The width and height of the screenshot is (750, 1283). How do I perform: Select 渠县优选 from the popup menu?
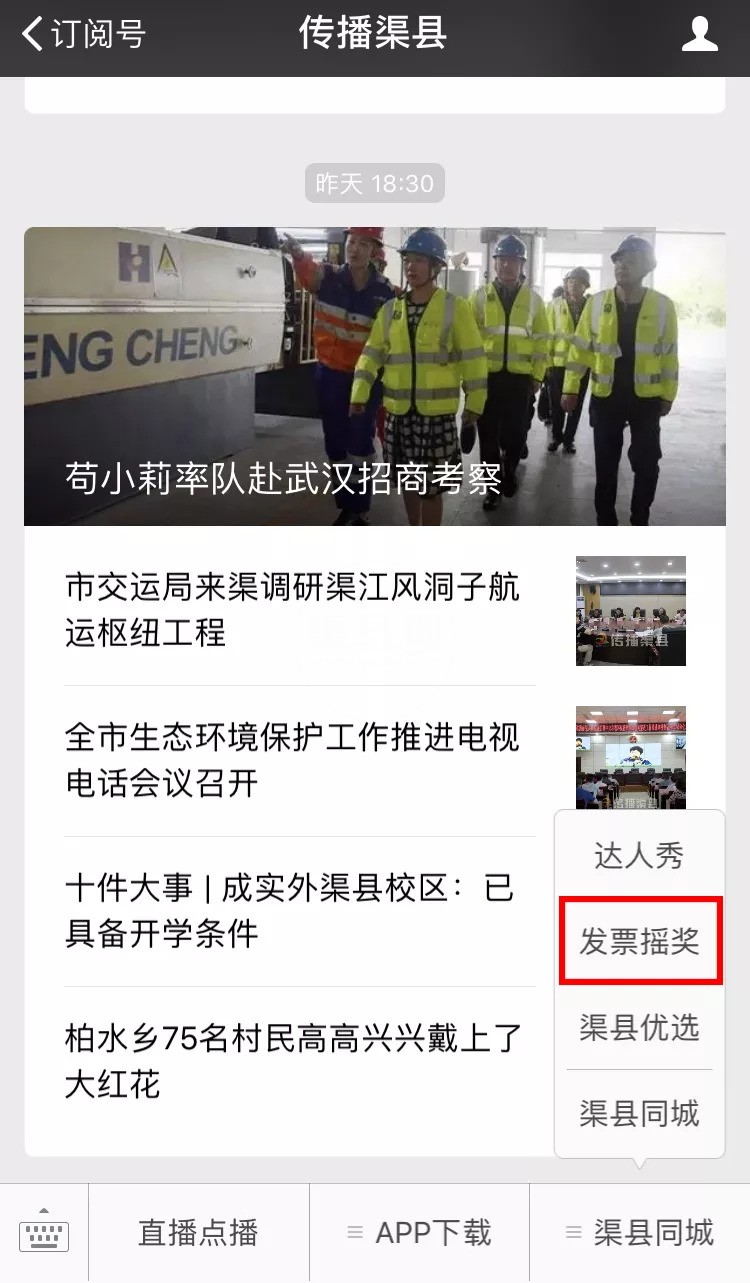pyautogui.click(x=639, y=1027)
